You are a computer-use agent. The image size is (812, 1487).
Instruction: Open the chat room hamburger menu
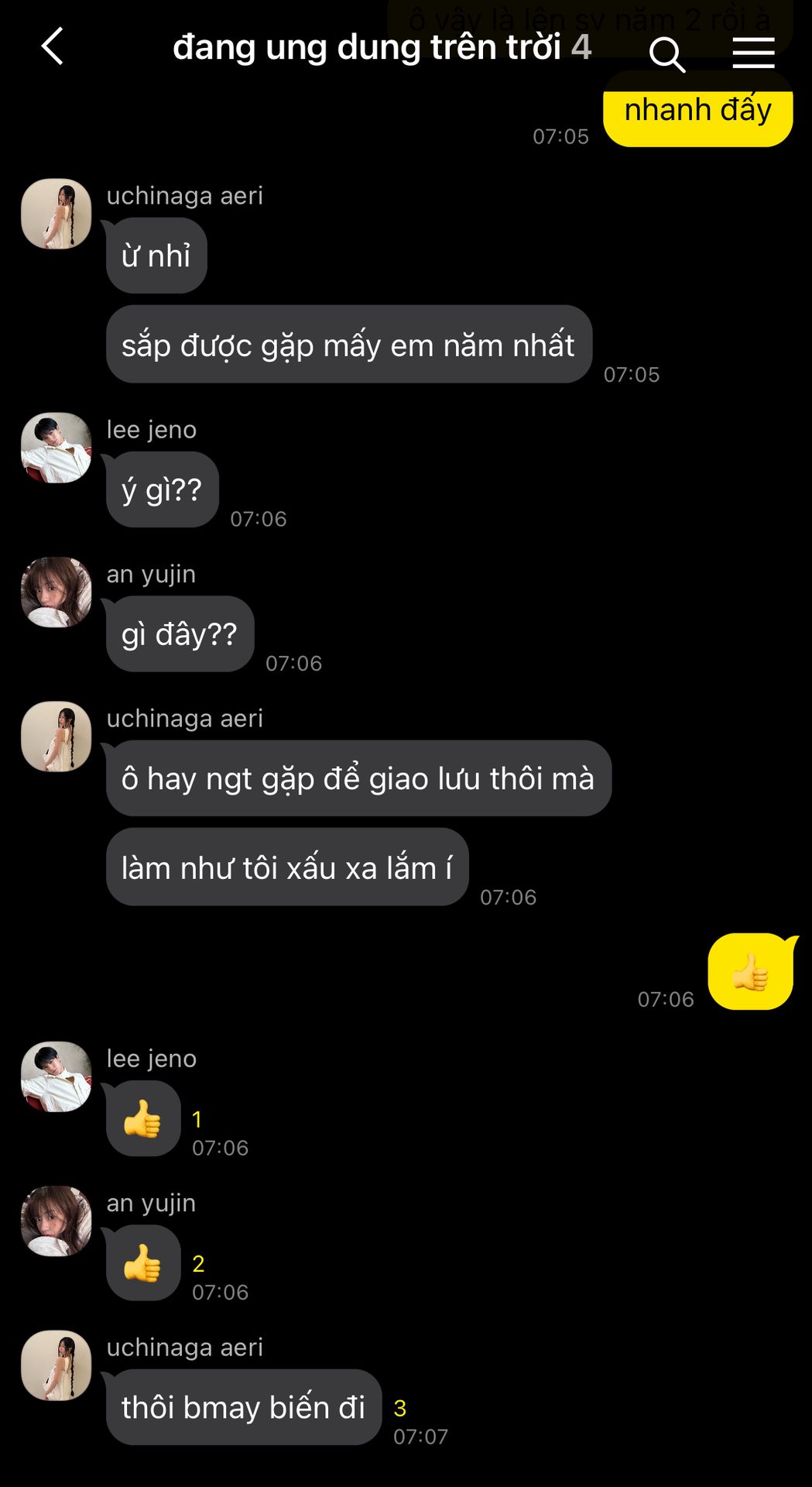pyautogui.click(x=753, y=53)
